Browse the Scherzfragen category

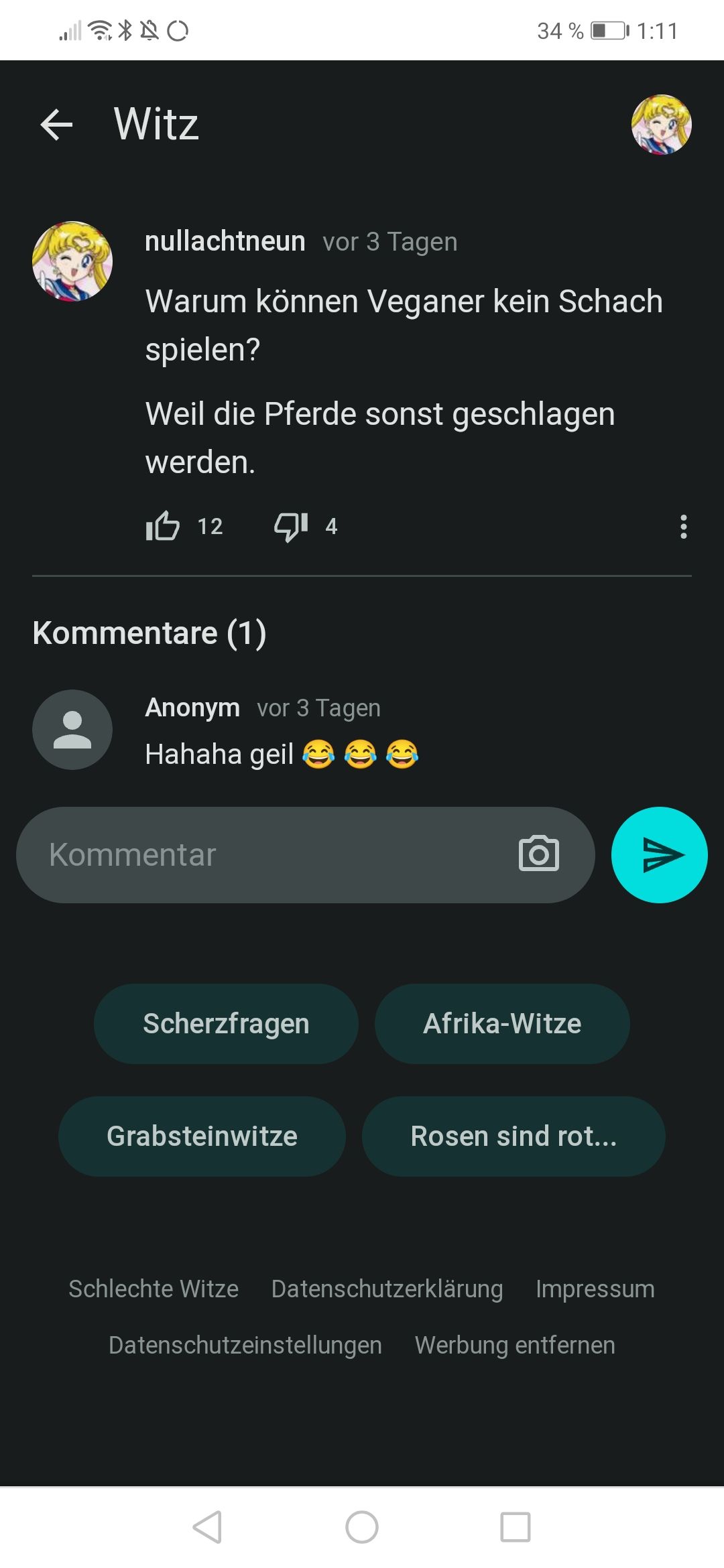226,1024
